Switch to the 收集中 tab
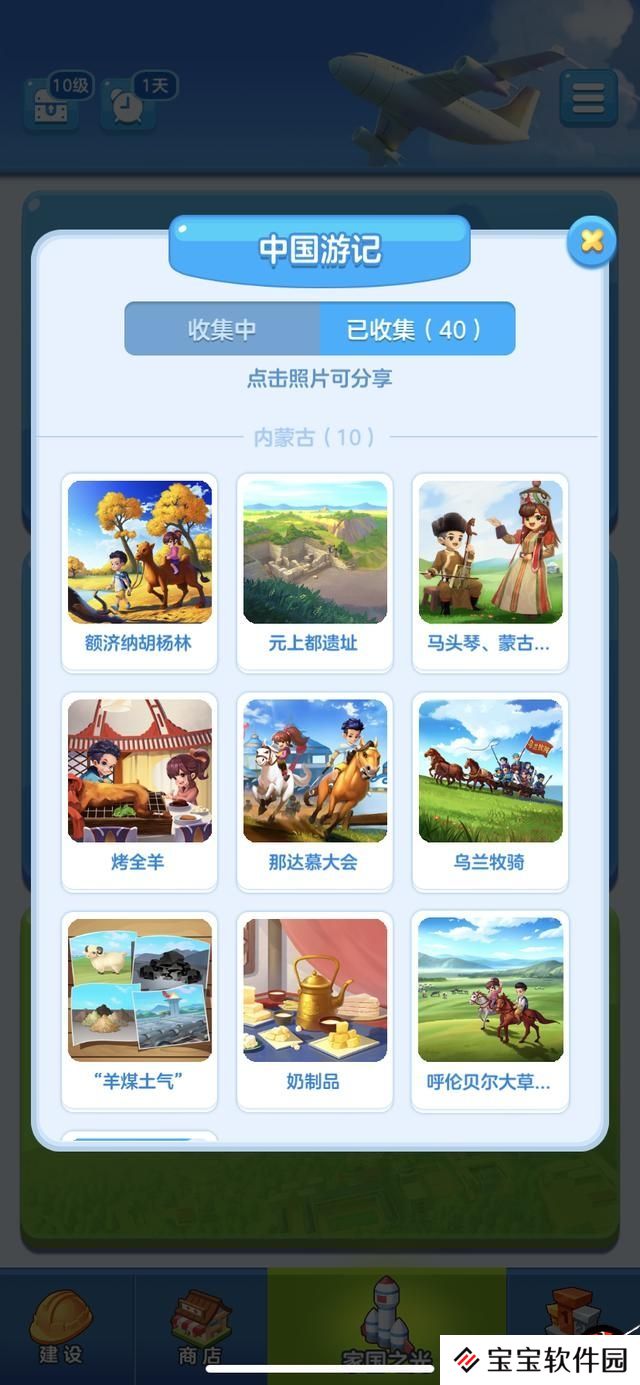The image size is (640, 1385). point(222,329)
